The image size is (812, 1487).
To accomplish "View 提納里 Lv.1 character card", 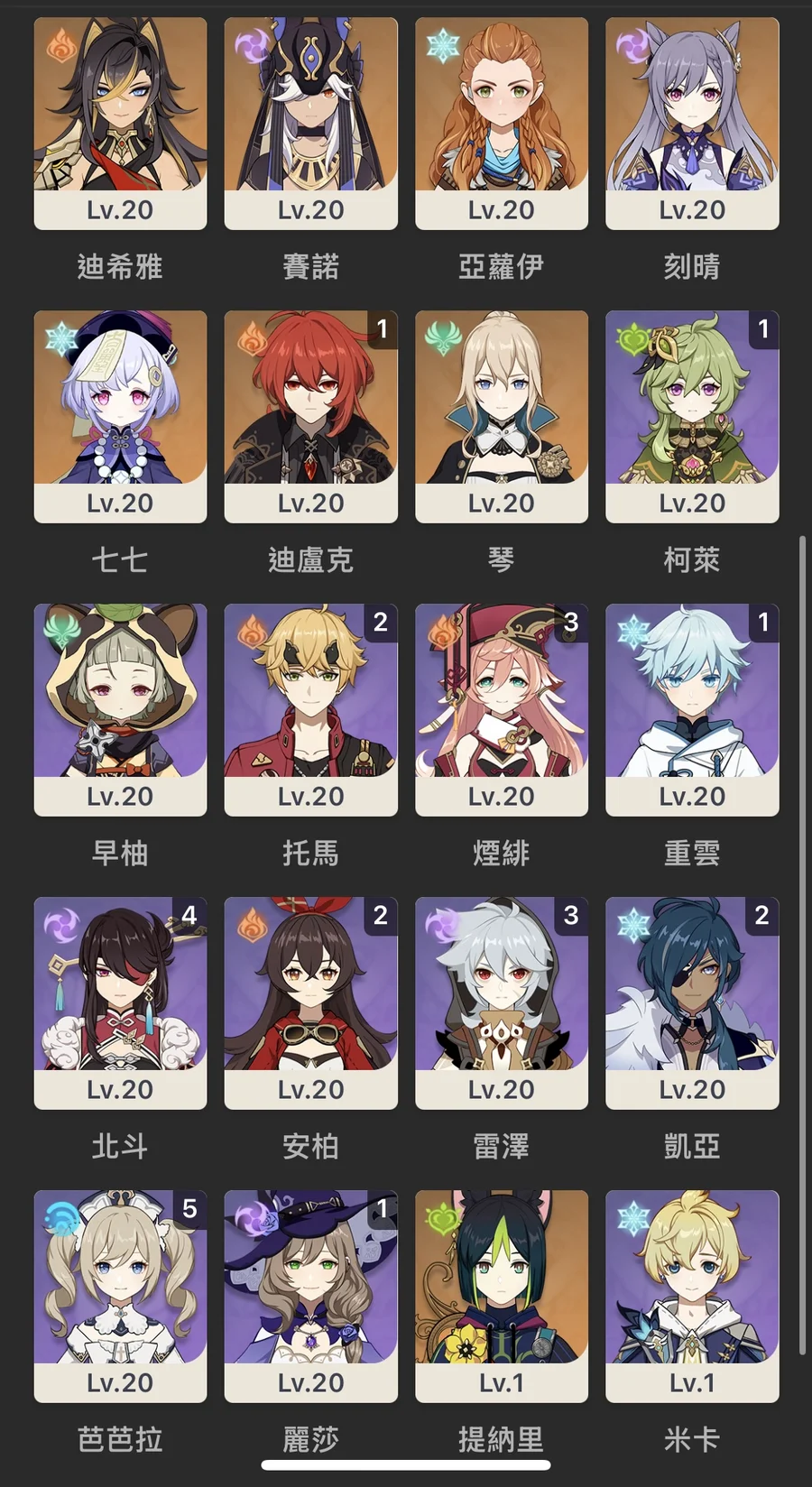I will [x=501, y=1296].
